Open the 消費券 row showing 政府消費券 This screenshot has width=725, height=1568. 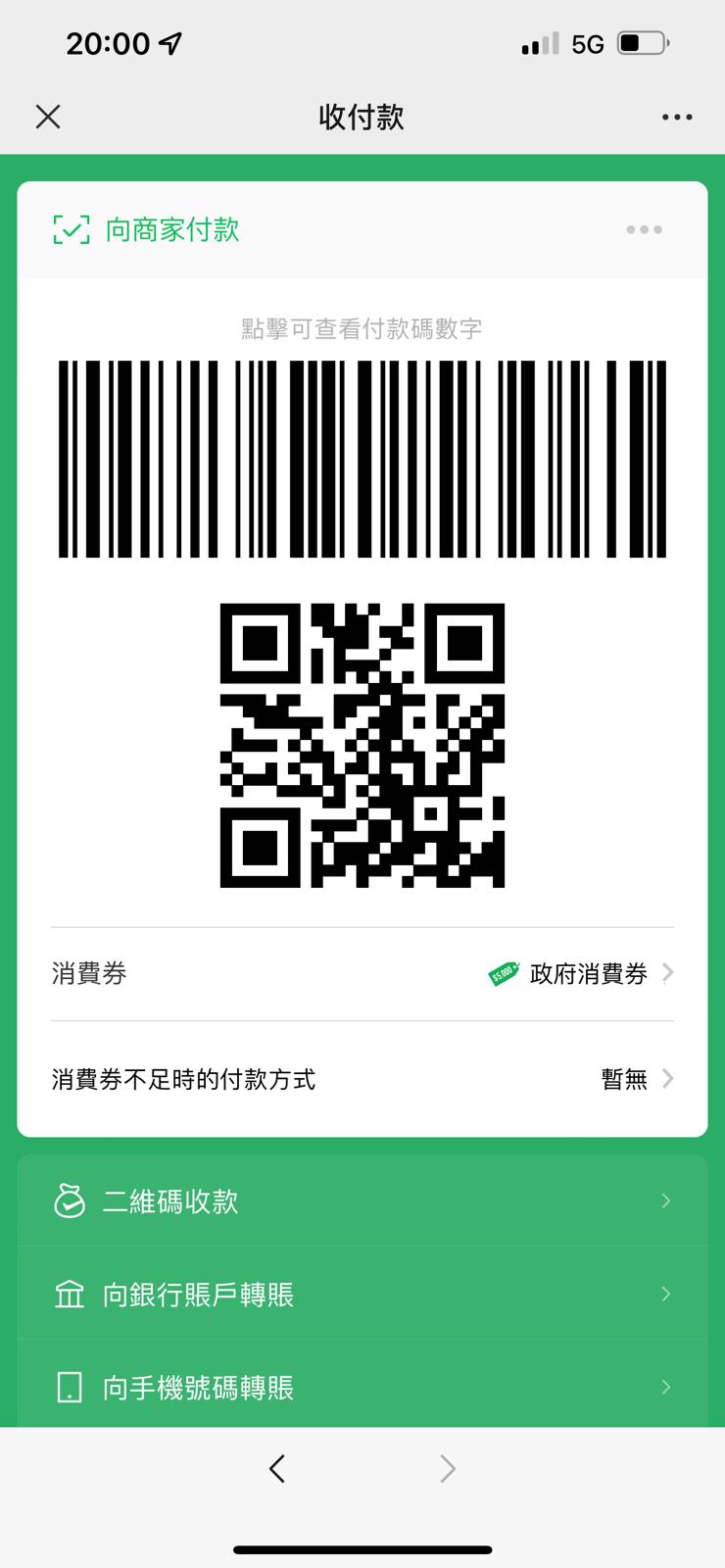(x=362, y=974)
